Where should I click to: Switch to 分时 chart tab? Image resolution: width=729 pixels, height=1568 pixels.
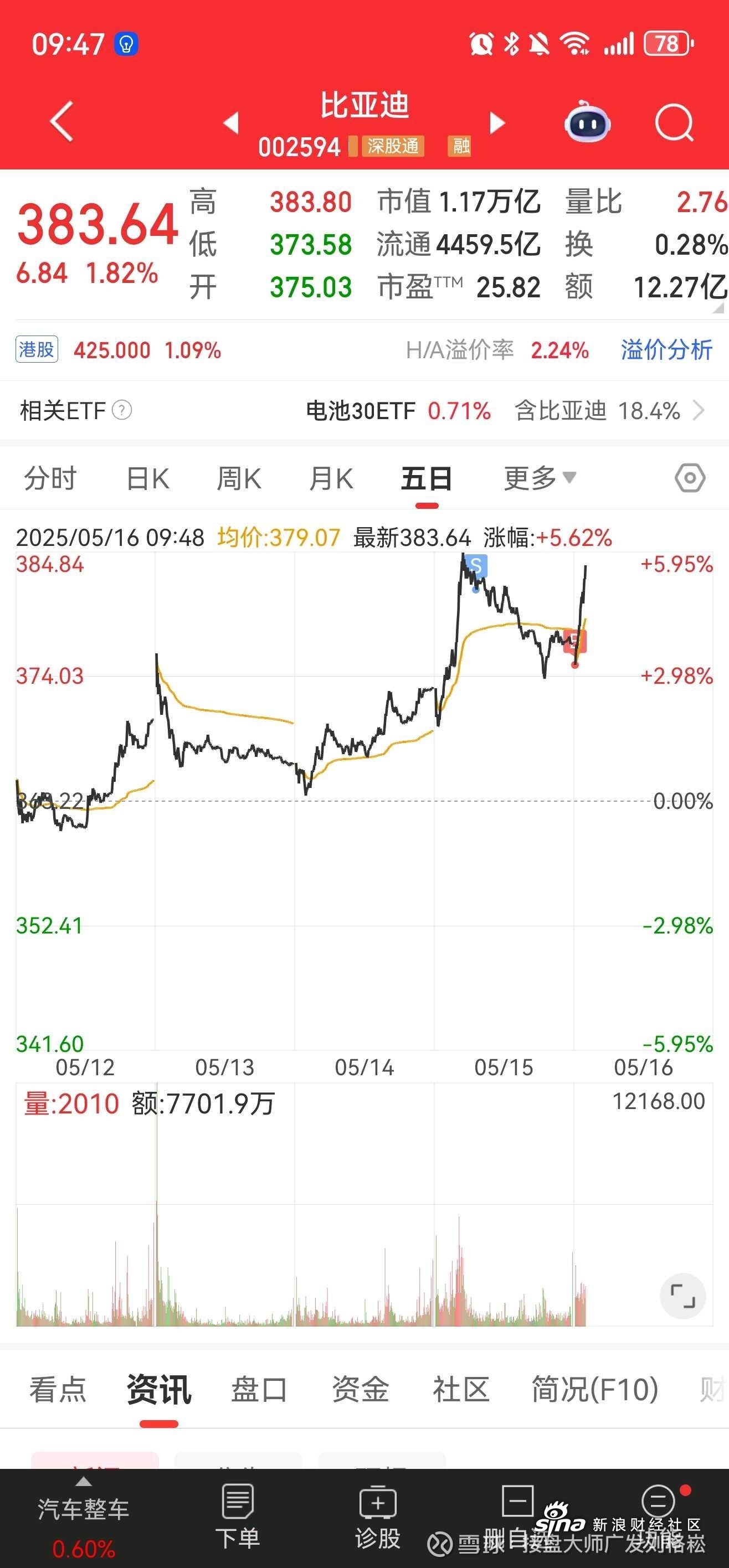[x=50, y=478]
